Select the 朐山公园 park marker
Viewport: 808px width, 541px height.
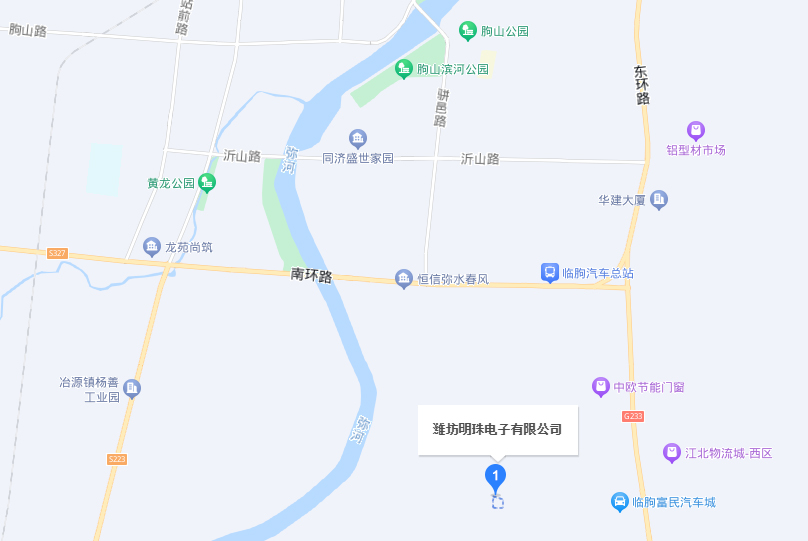[x=467, y=31]
